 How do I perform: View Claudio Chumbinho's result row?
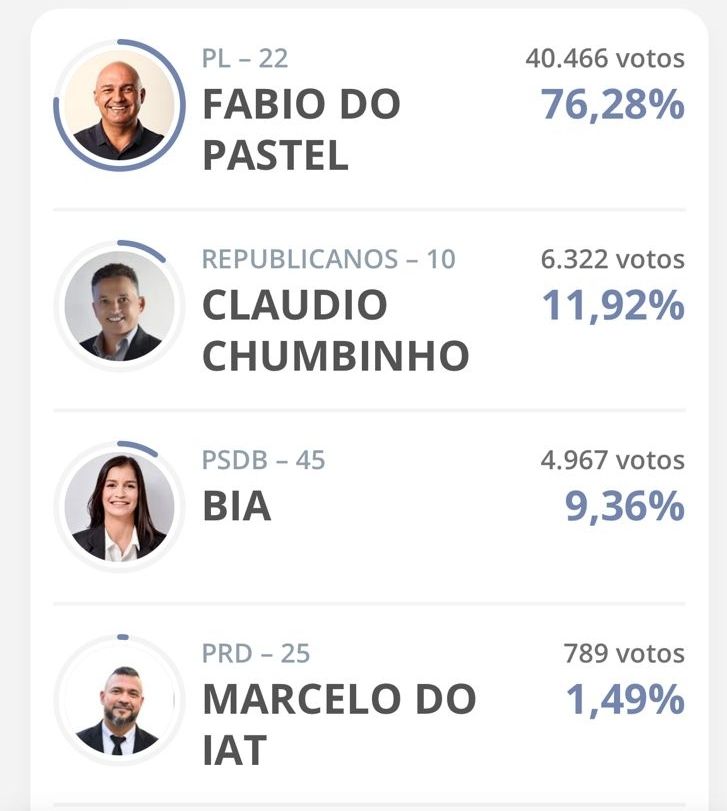pyautogui.click(x=335, y=330)
